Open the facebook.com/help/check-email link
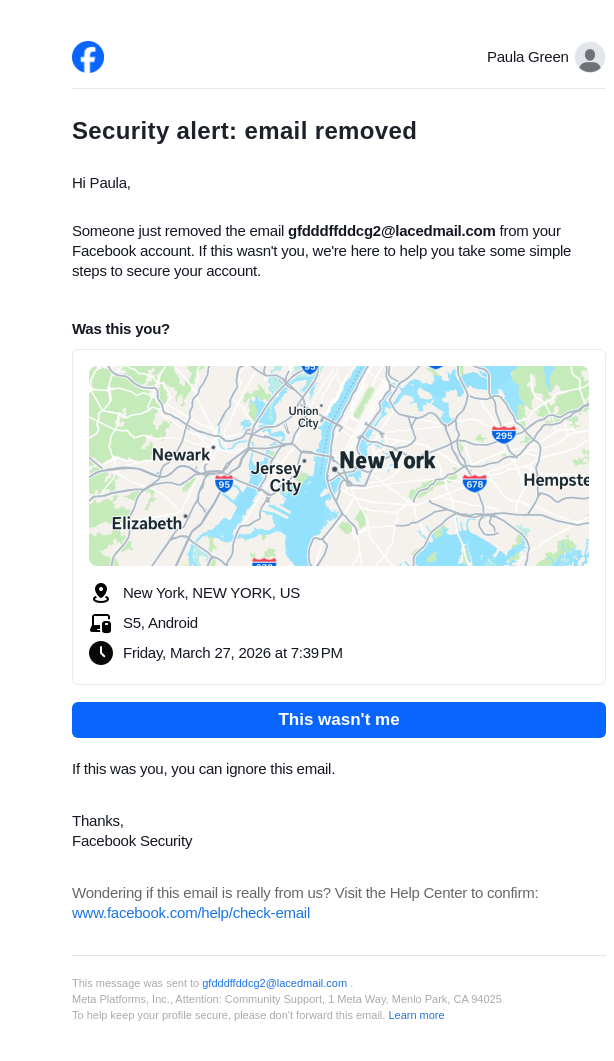Screen dimensions: 614x1061 (x=191, y=913)
